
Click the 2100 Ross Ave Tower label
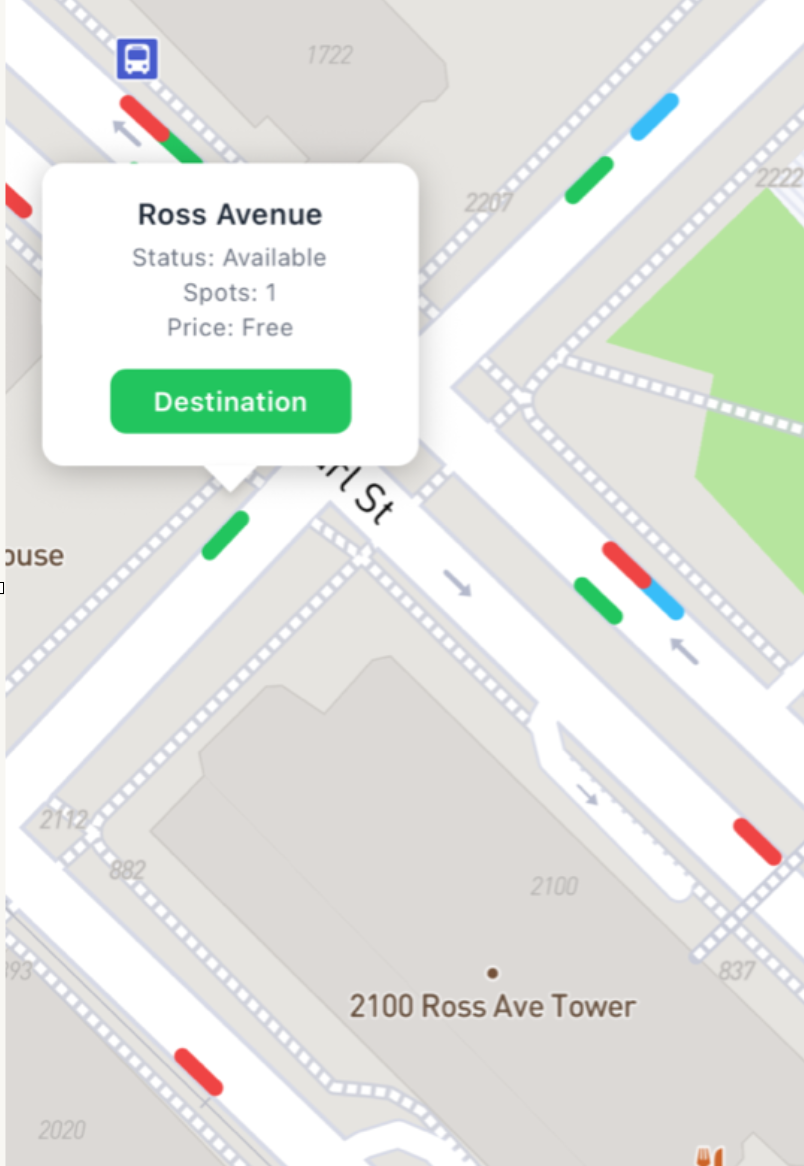494,1006
